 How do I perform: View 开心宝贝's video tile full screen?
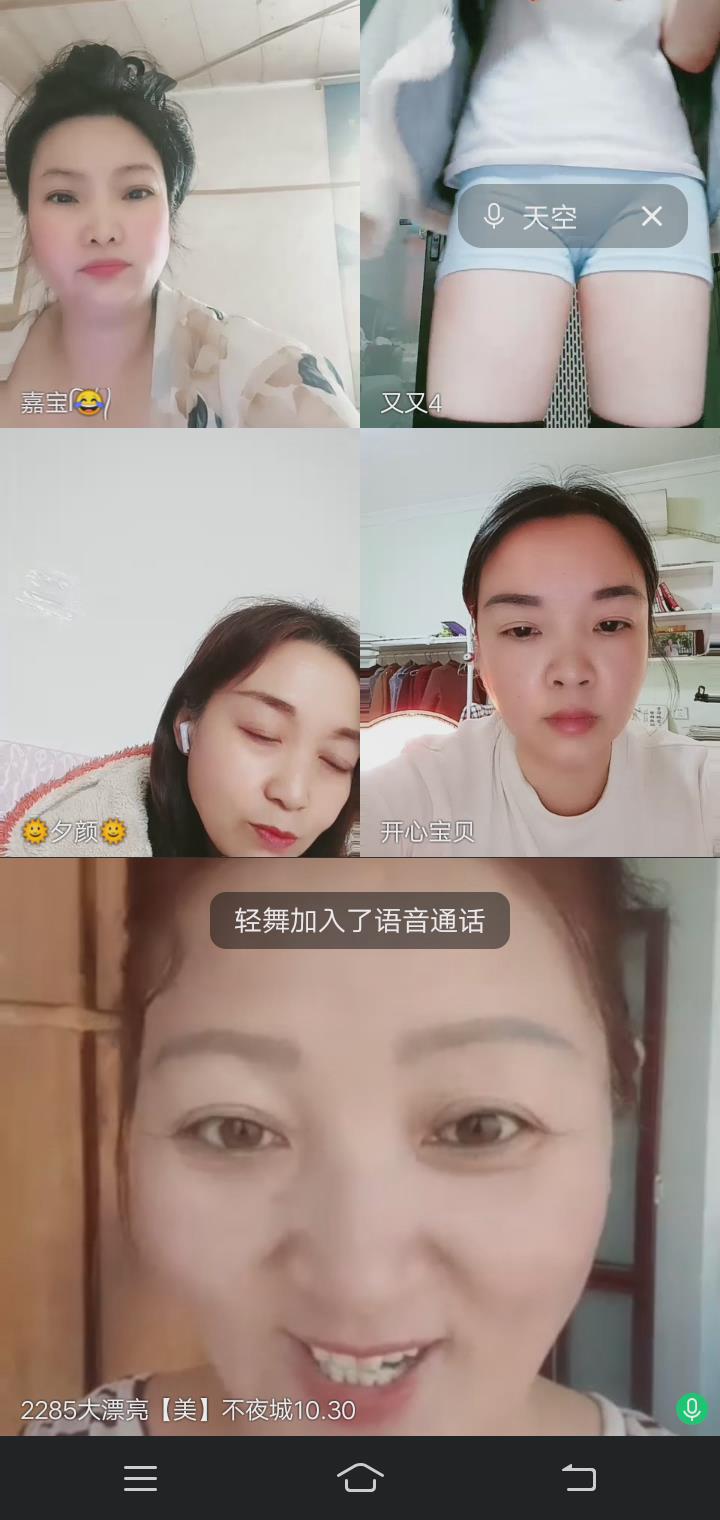click(540, 642)
